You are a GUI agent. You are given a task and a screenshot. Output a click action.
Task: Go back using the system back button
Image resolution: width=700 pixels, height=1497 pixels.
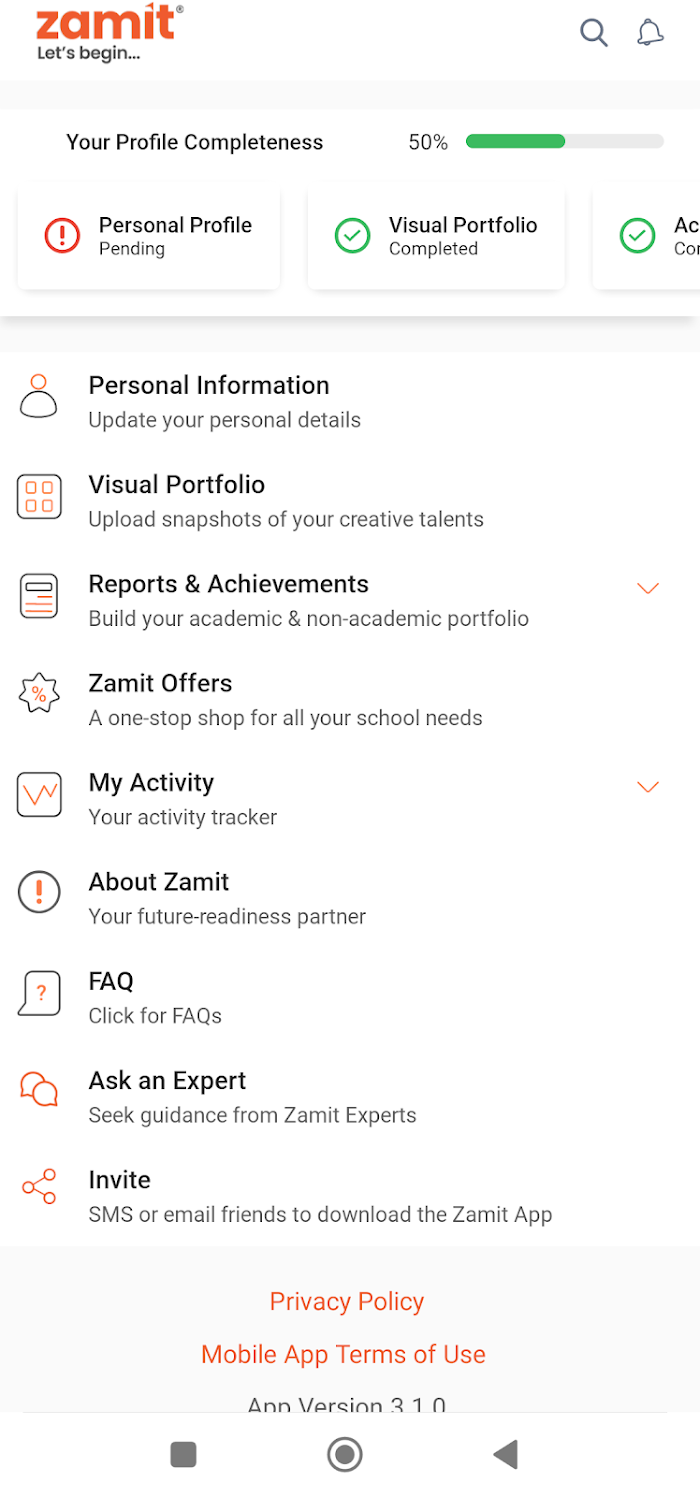[506, 1454]
